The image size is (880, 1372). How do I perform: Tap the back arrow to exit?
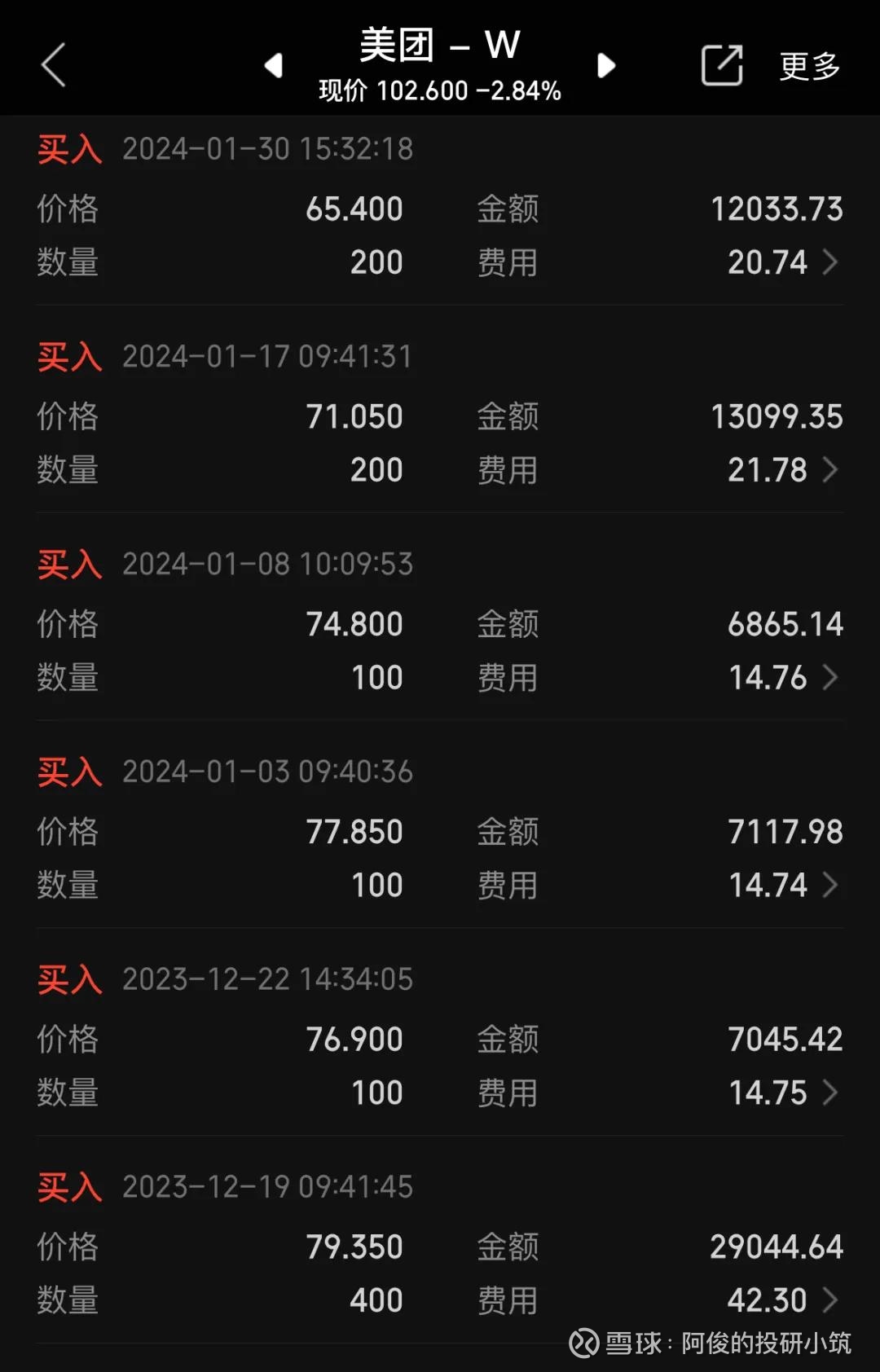pyautogui.click(x=54, y=65)
